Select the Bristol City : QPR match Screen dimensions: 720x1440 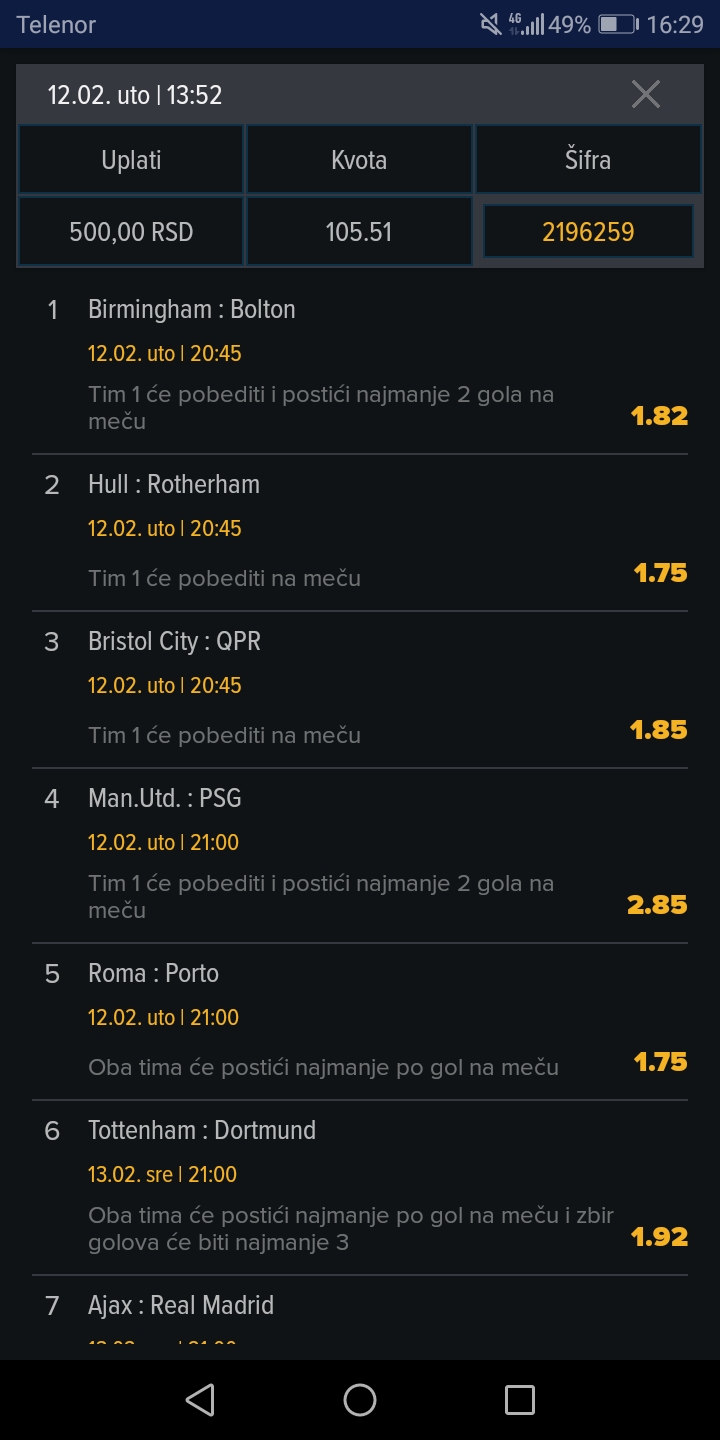pyautogui.click(x=360, y=690)
